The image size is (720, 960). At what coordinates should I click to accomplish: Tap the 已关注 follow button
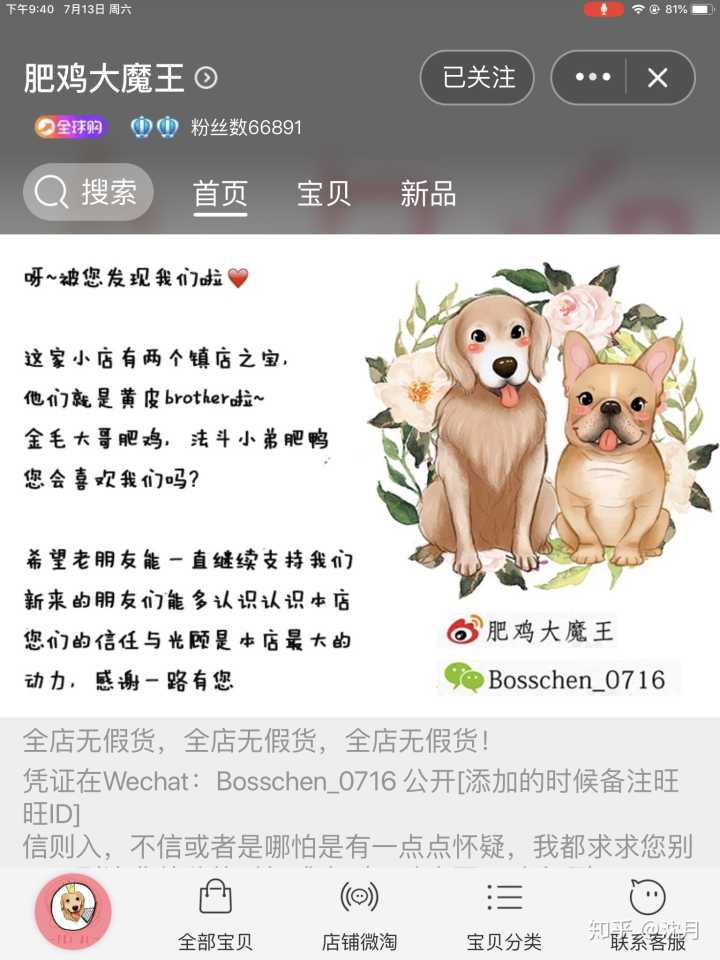coord(478,77)
